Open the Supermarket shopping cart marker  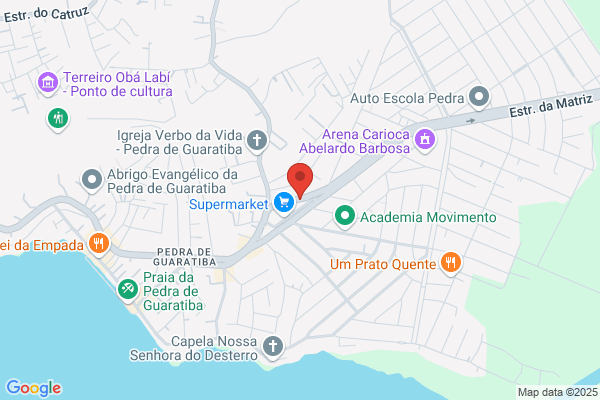pyautogui.click(x=284, y=203)
